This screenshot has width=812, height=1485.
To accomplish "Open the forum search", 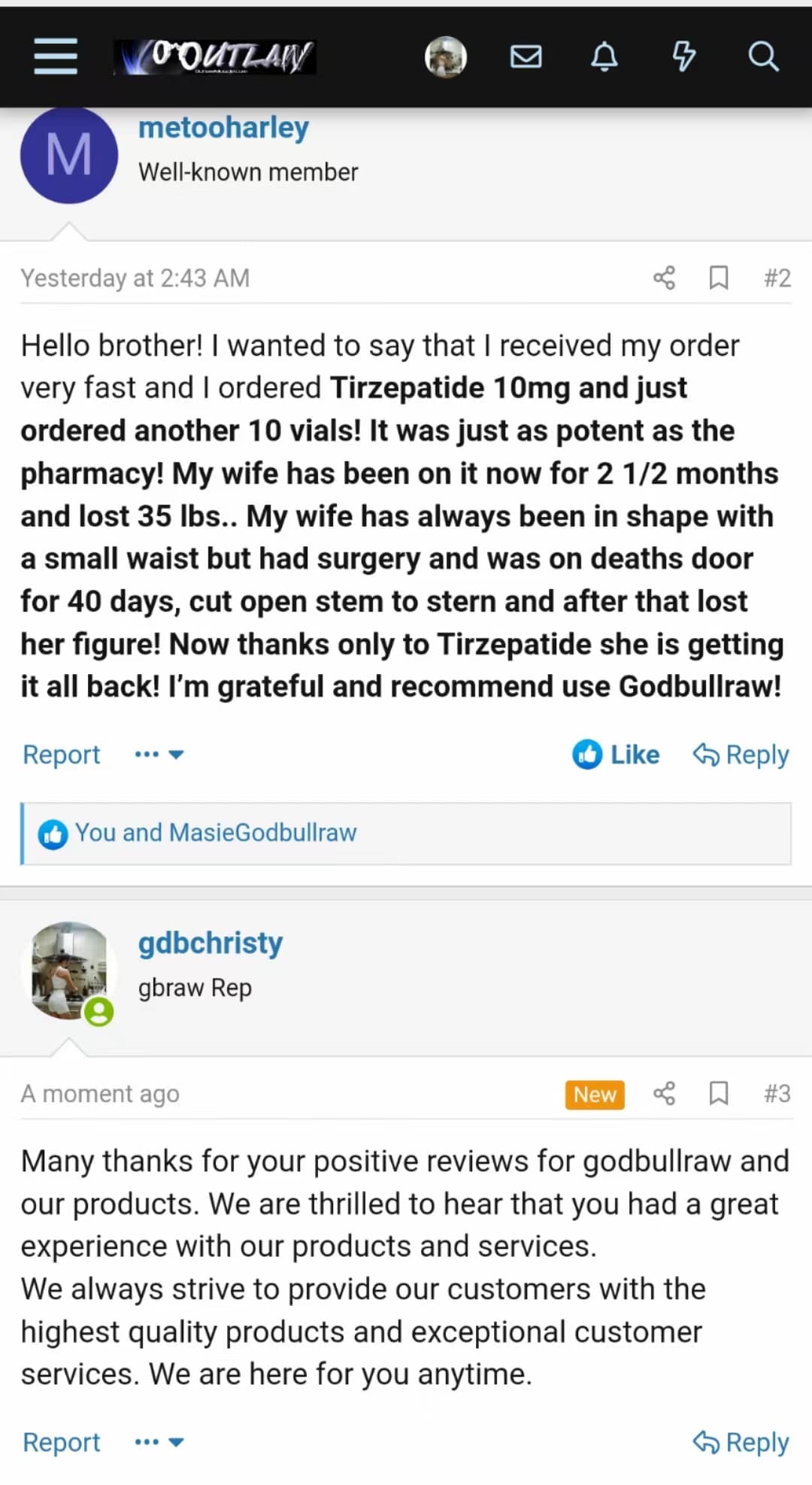I will click(x=763, y=56).
